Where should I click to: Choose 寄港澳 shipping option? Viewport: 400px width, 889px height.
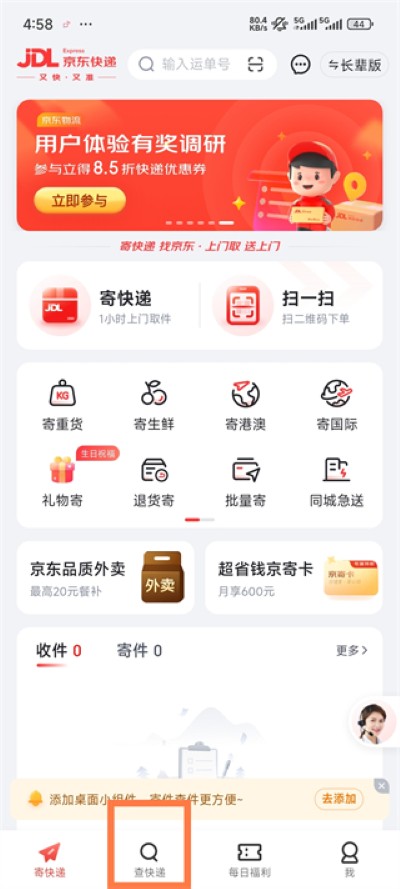[x=245, y=405]
